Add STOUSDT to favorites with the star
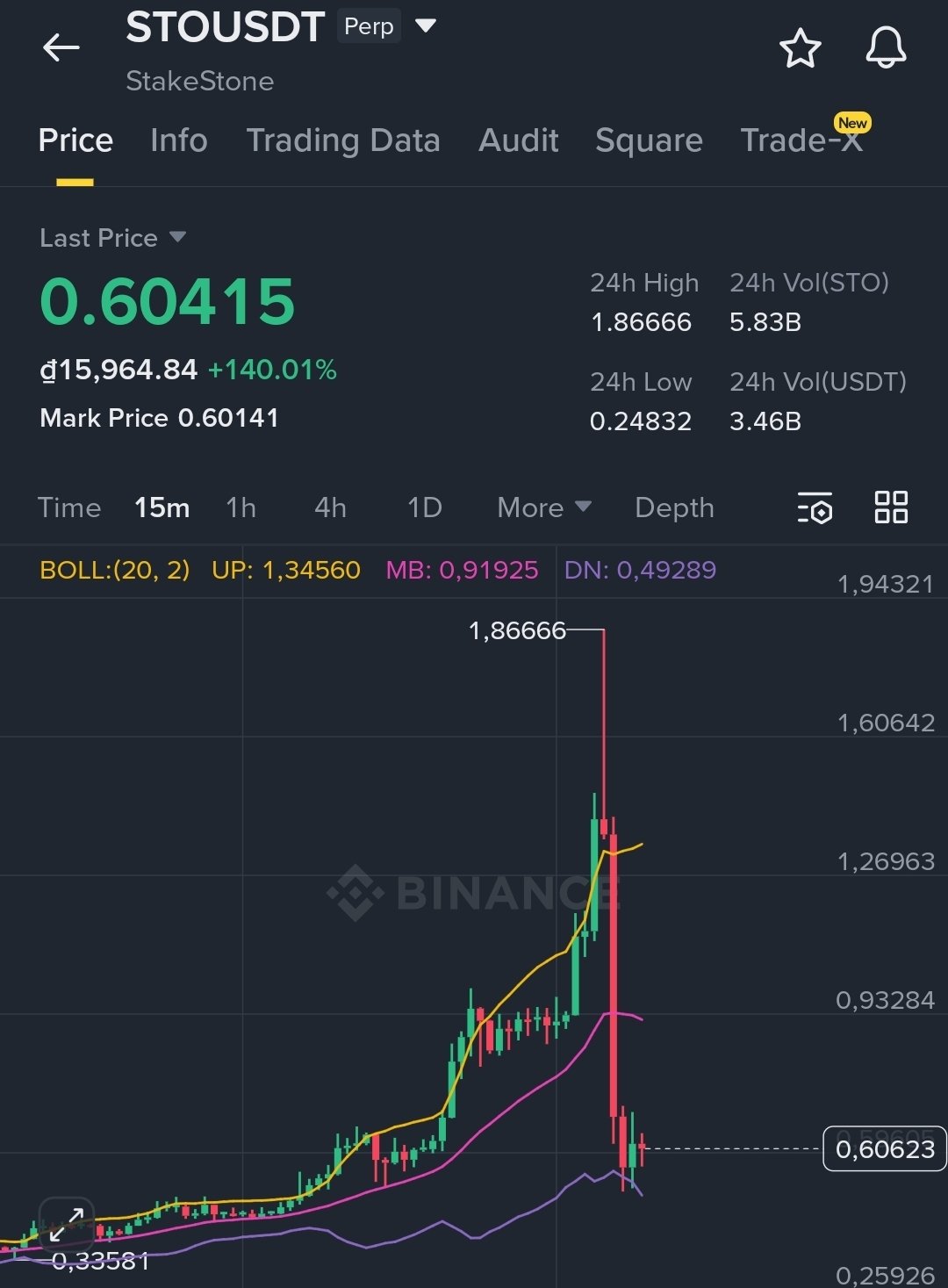Screen dimensions: 948x1288 [x=800, y=48]
